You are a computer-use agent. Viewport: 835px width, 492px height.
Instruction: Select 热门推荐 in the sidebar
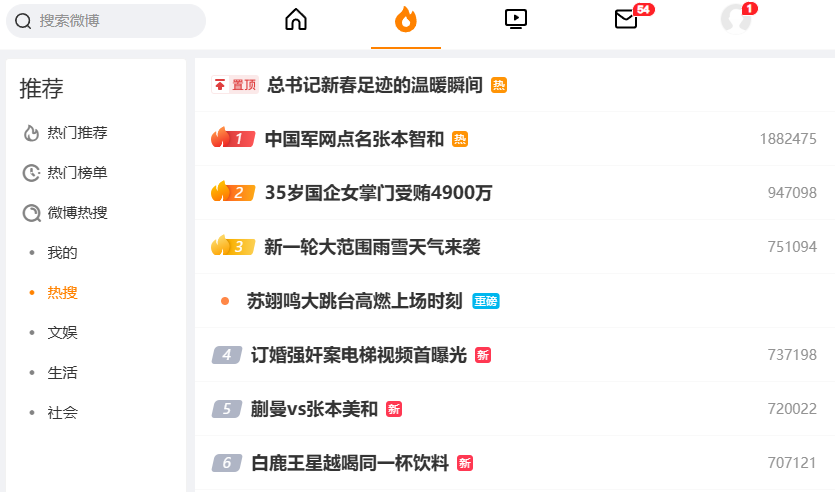point(77,133)
